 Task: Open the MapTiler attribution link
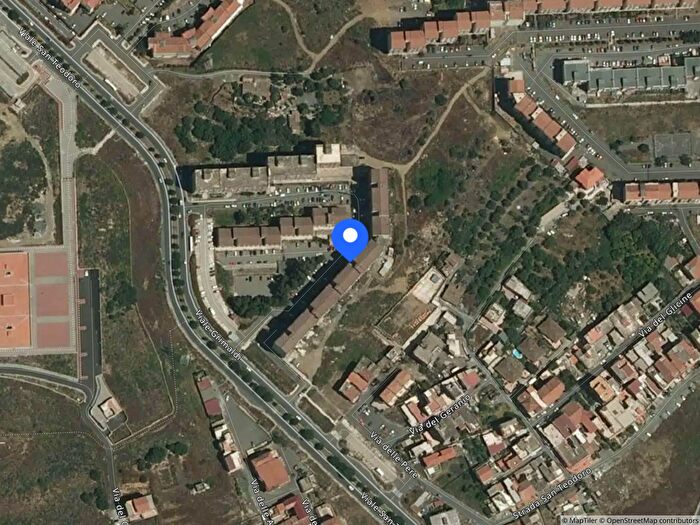click(x=582, y=520)
